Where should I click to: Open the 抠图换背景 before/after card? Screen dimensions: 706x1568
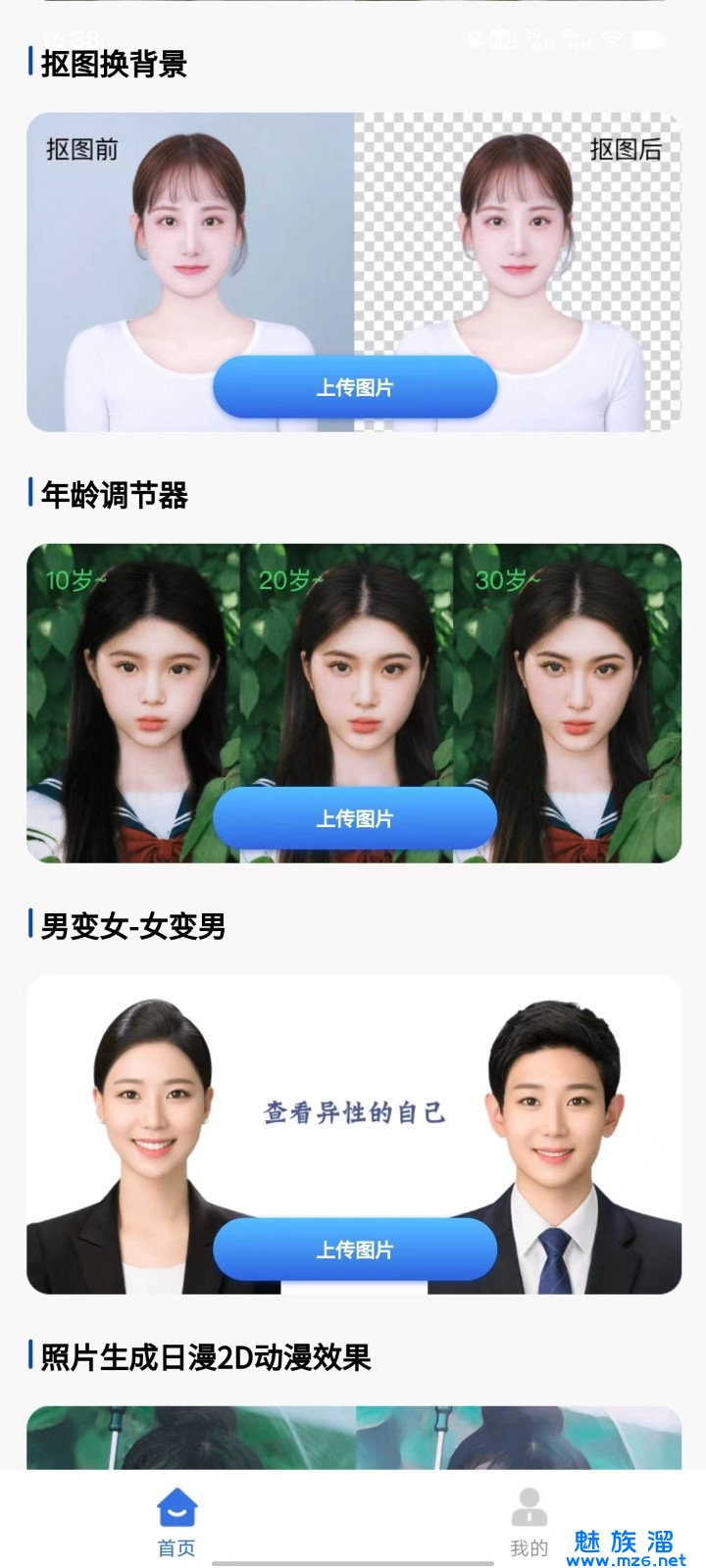point(353,271)
